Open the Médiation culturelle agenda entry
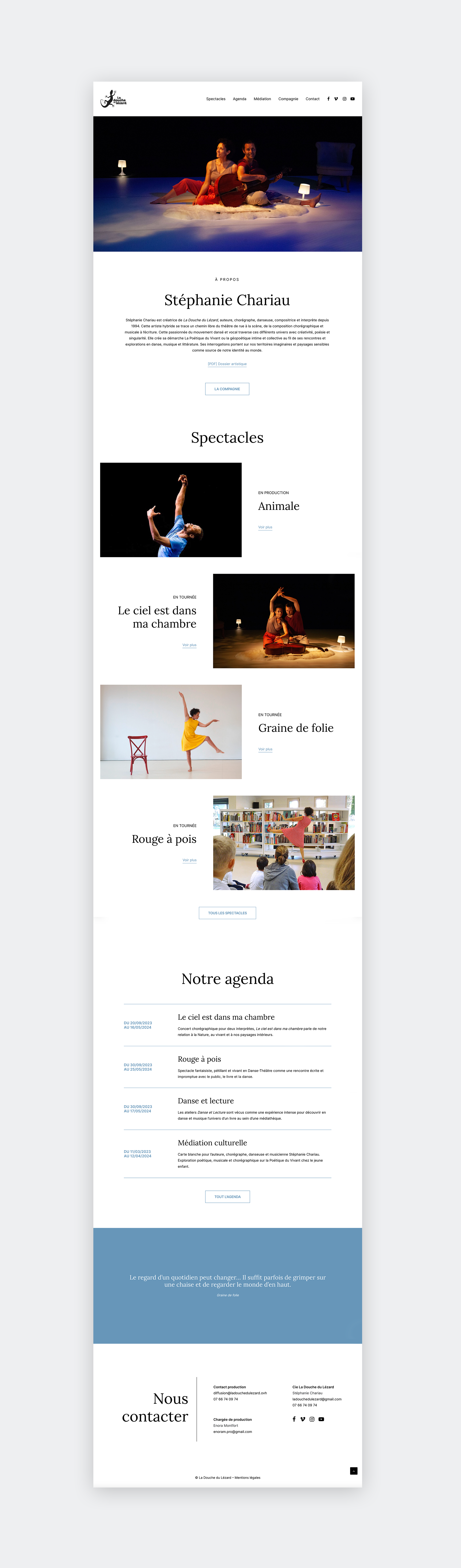The height and width of the screenshot is (1568, 461). click(212, 1143)
